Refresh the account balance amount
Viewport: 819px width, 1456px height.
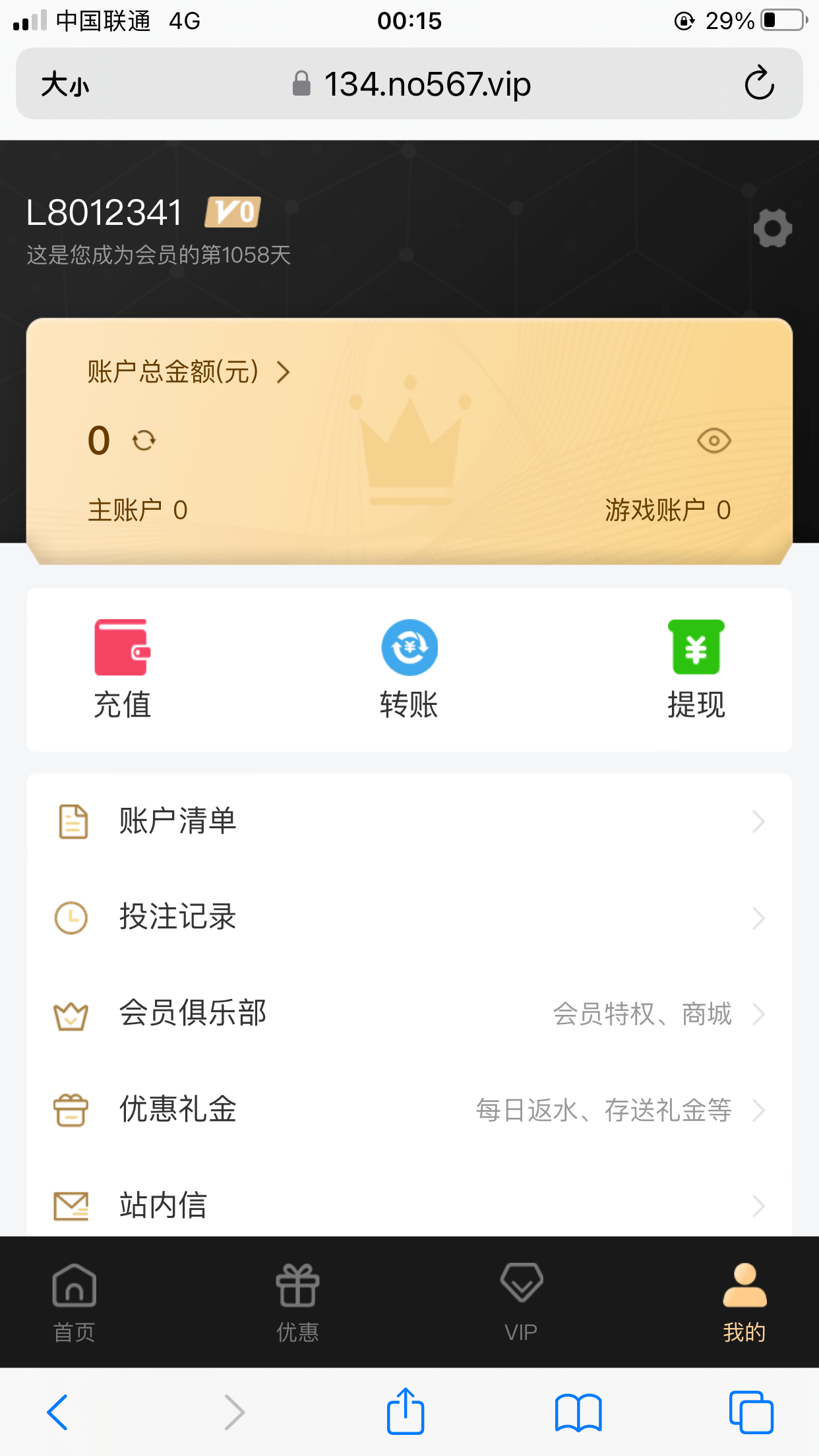click(x=144, y=440)
